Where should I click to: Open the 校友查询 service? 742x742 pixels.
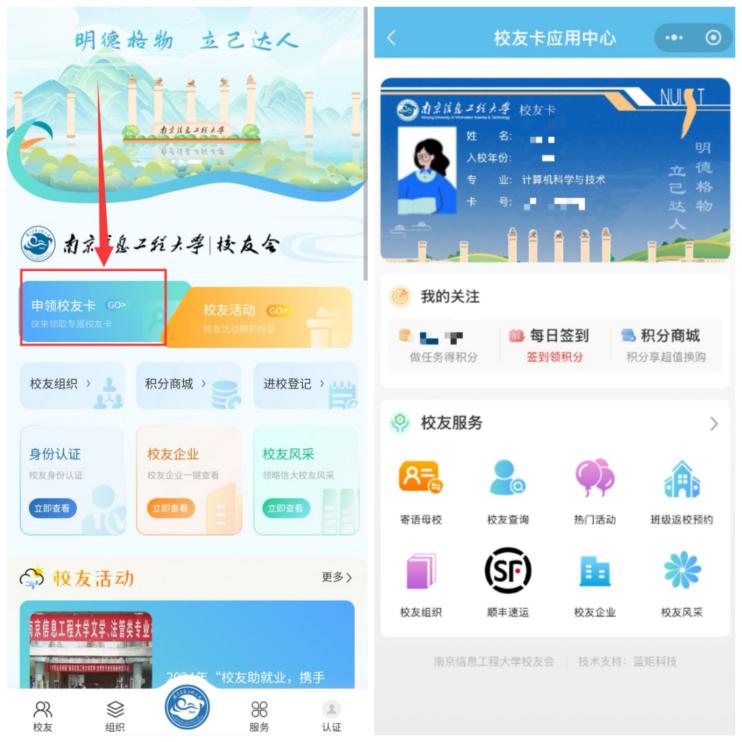[507, 490]
